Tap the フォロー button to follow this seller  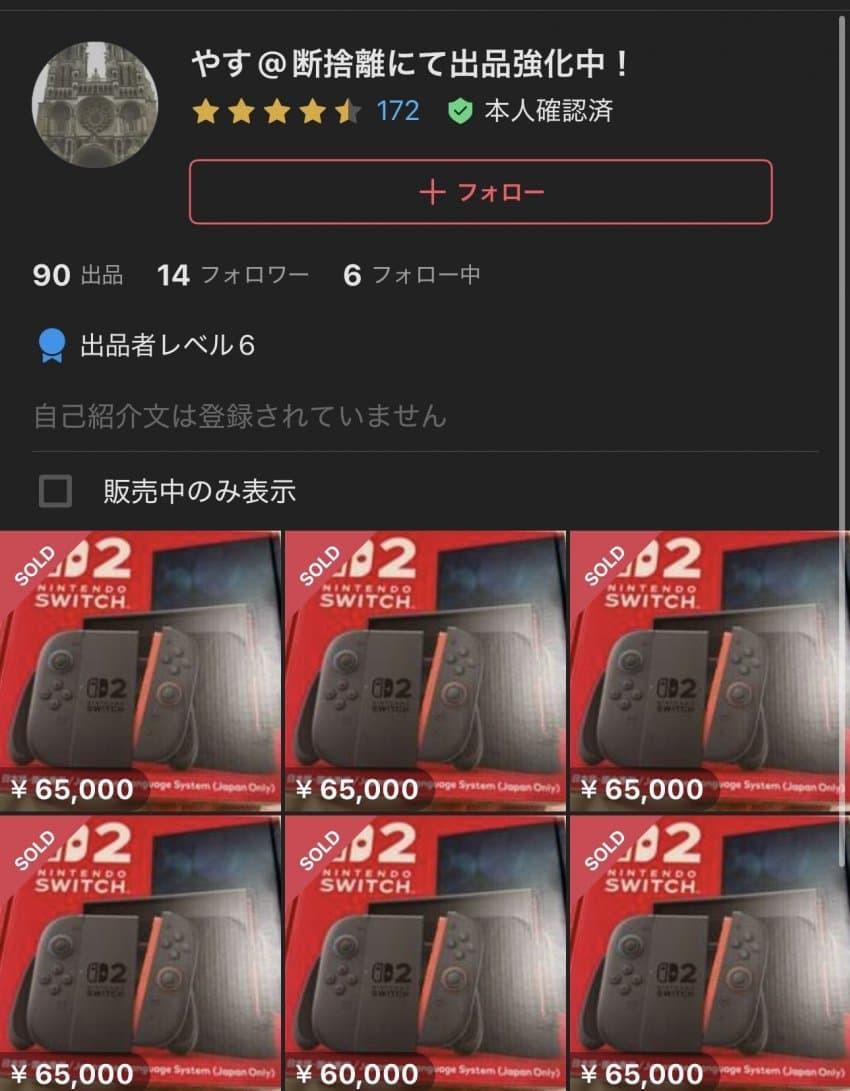(x=480, y=192)
